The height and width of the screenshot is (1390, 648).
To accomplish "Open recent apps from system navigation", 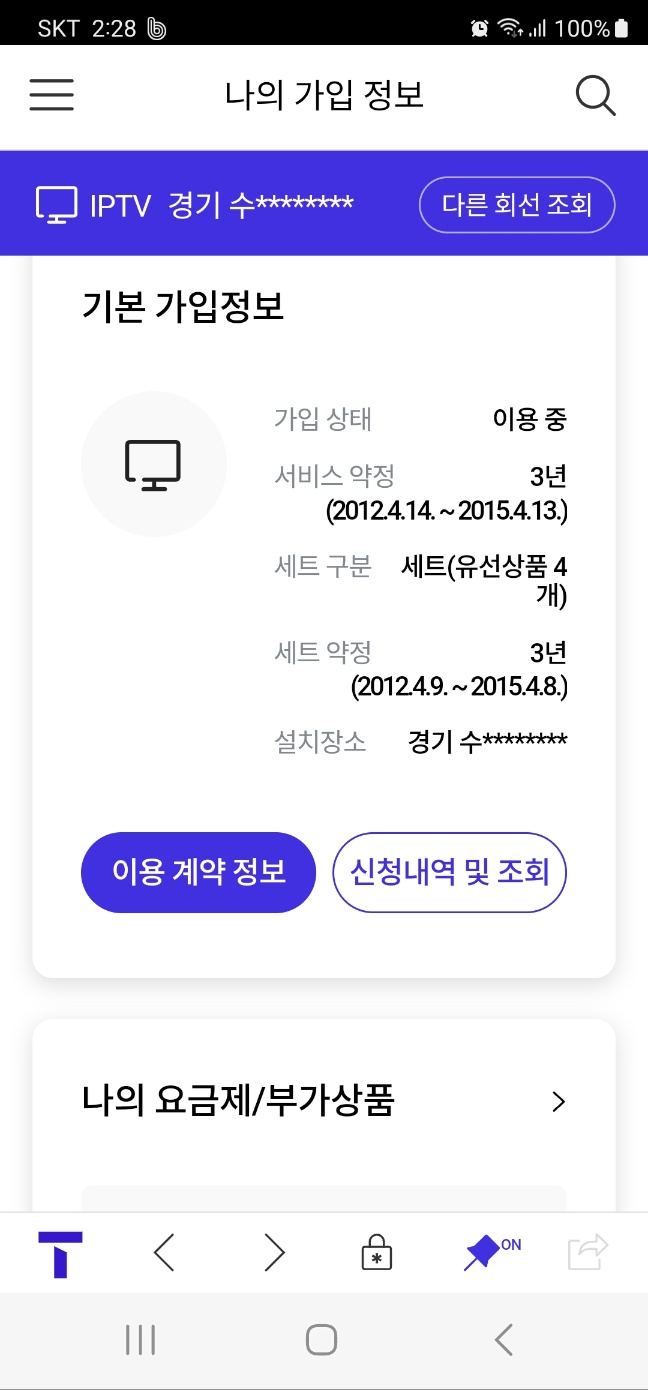I will (140, 1340).
